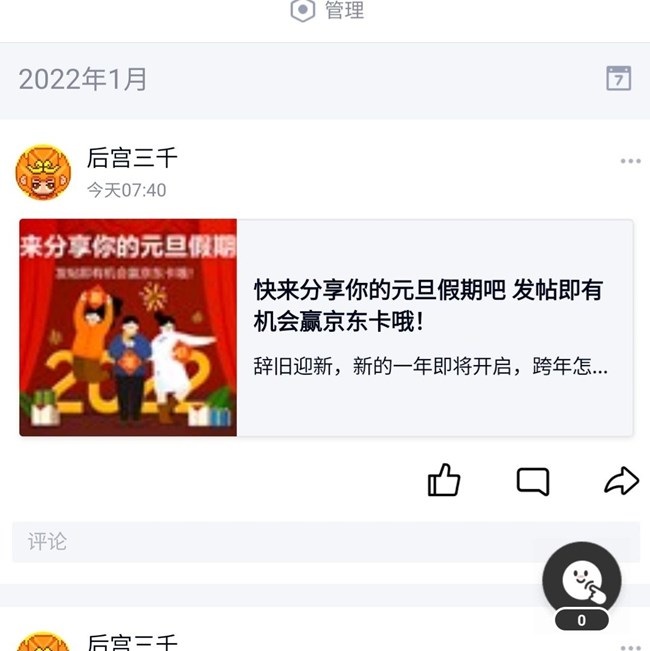Open the calendar date picker icon
650x651 pixels.
[618, 78]
